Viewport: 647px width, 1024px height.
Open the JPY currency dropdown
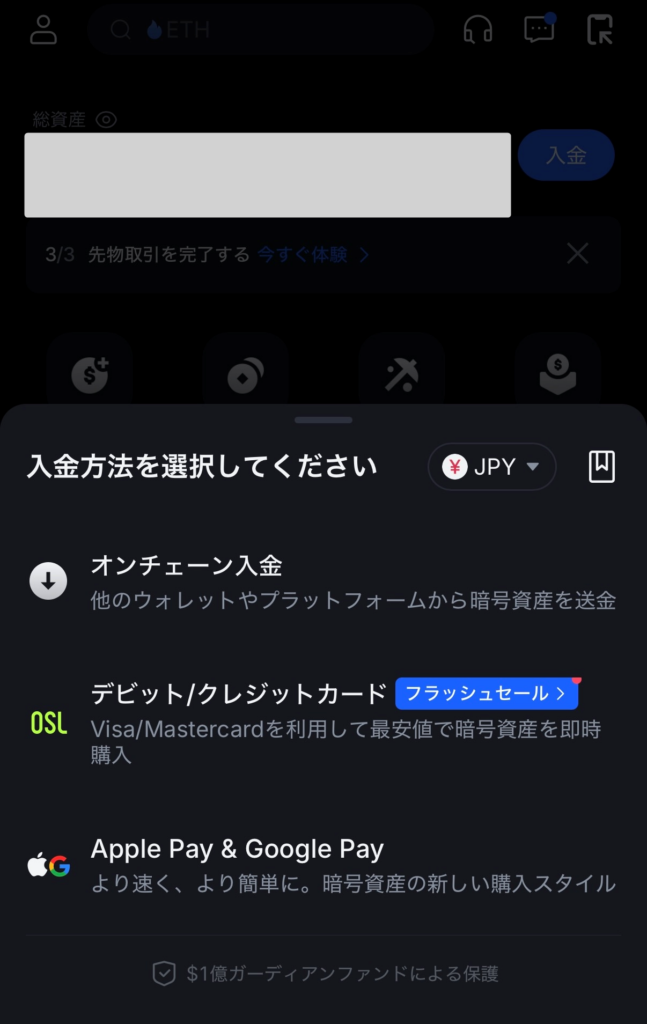tap(492, 467)
